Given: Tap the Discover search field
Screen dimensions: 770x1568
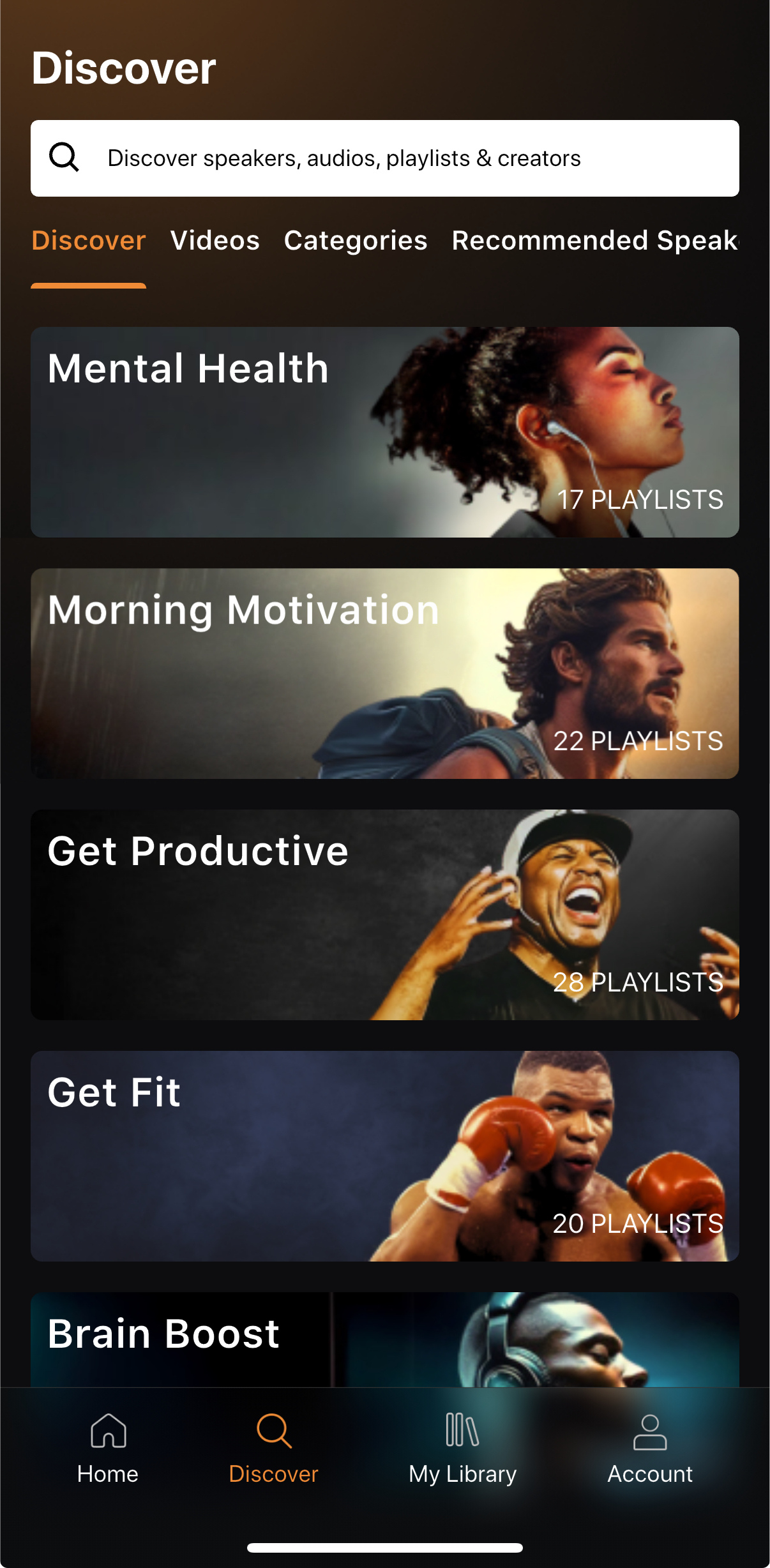Looking at the screenshot, I should 384,158.
